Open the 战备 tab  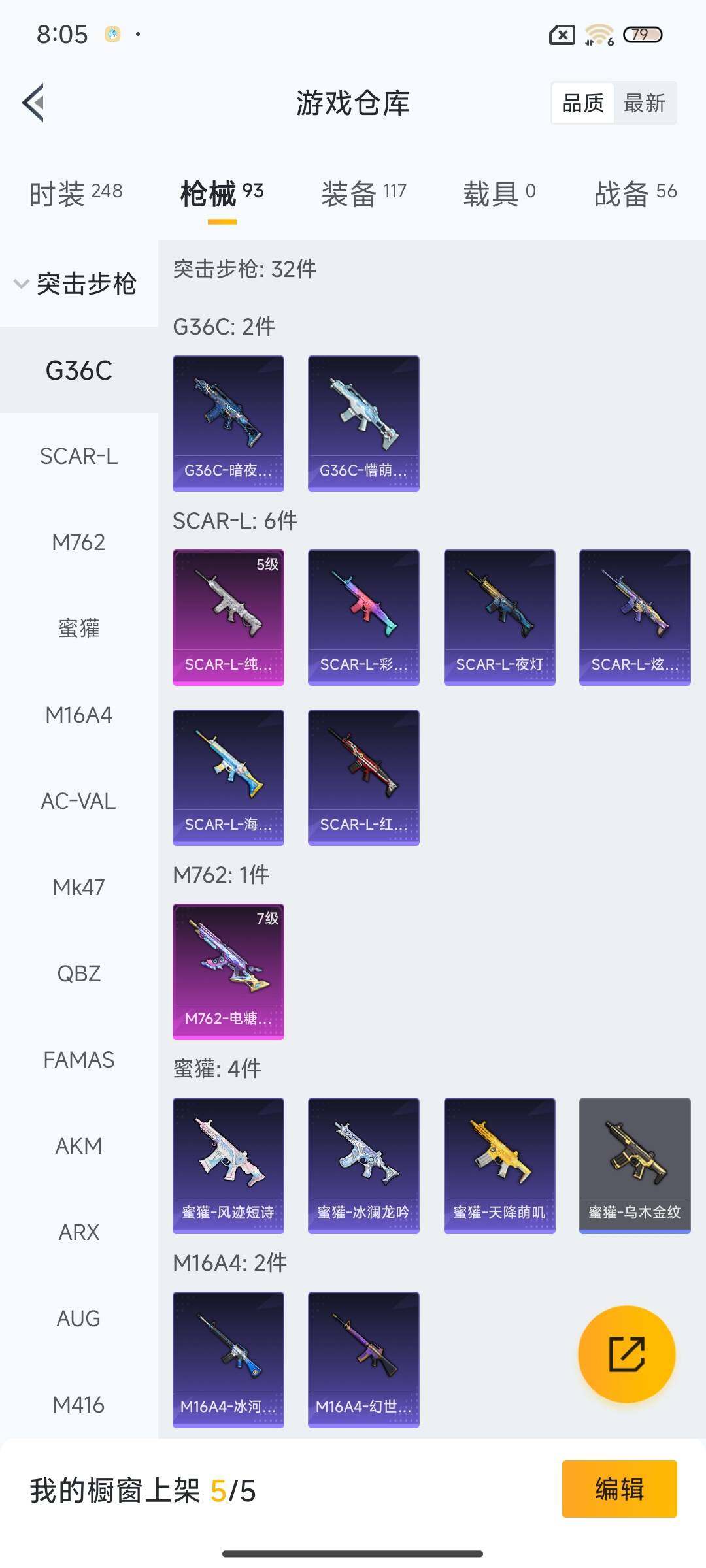click(x=635, y=194)
